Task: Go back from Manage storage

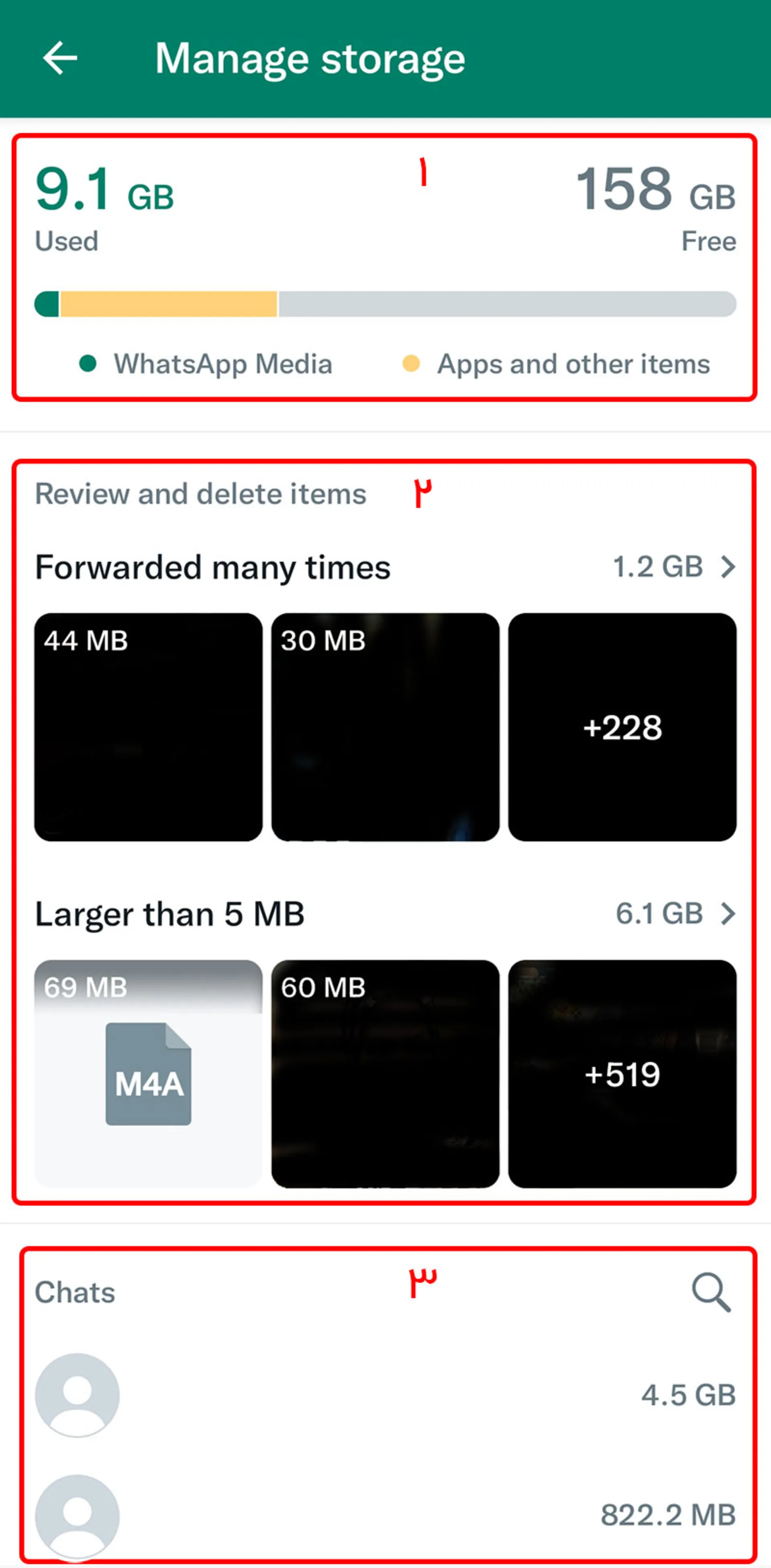Action: coord(60,59)
